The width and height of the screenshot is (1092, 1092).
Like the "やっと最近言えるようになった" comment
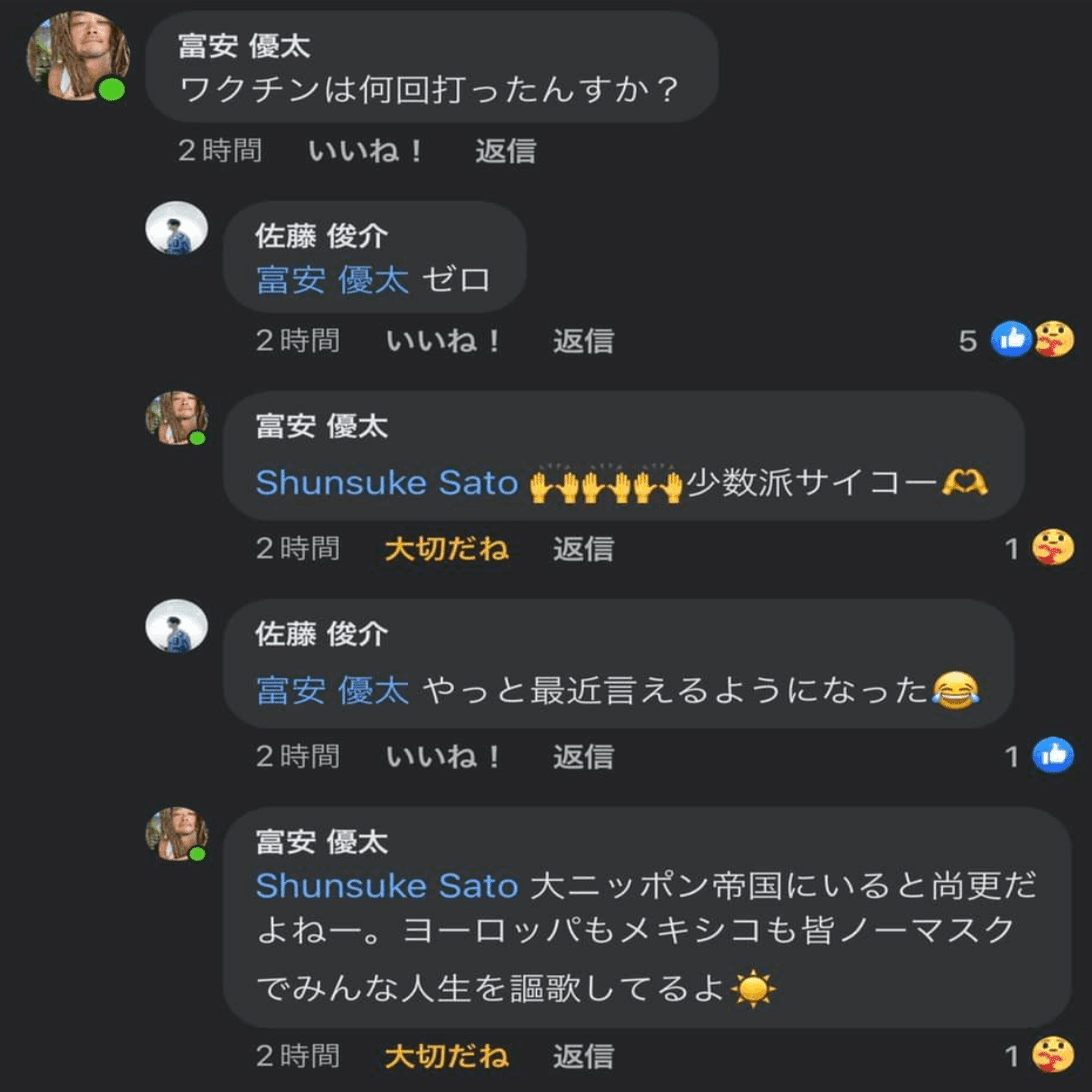tap(443, 756)
